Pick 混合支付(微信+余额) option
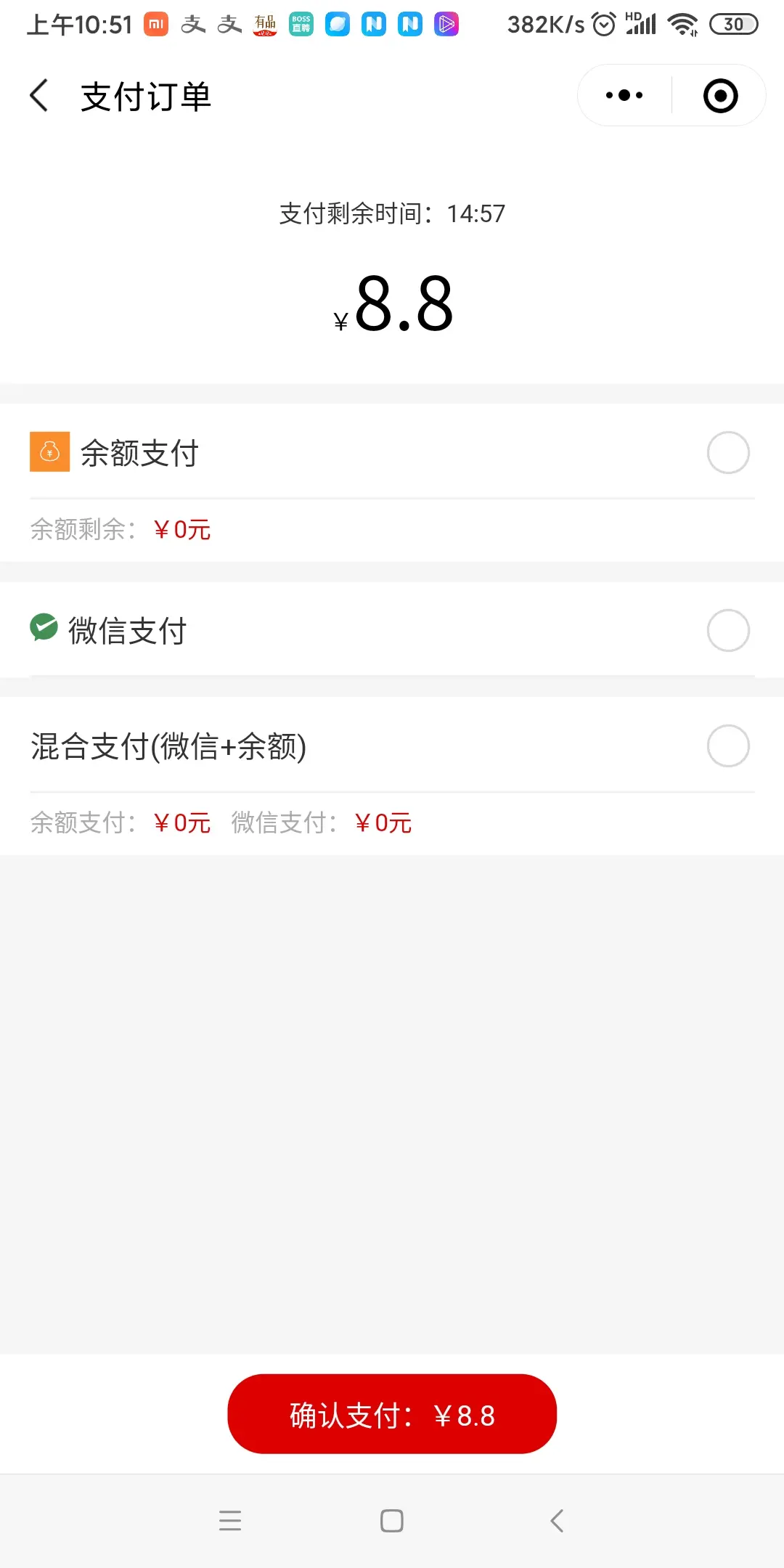 pyautogui.click(x=727, y=746)
